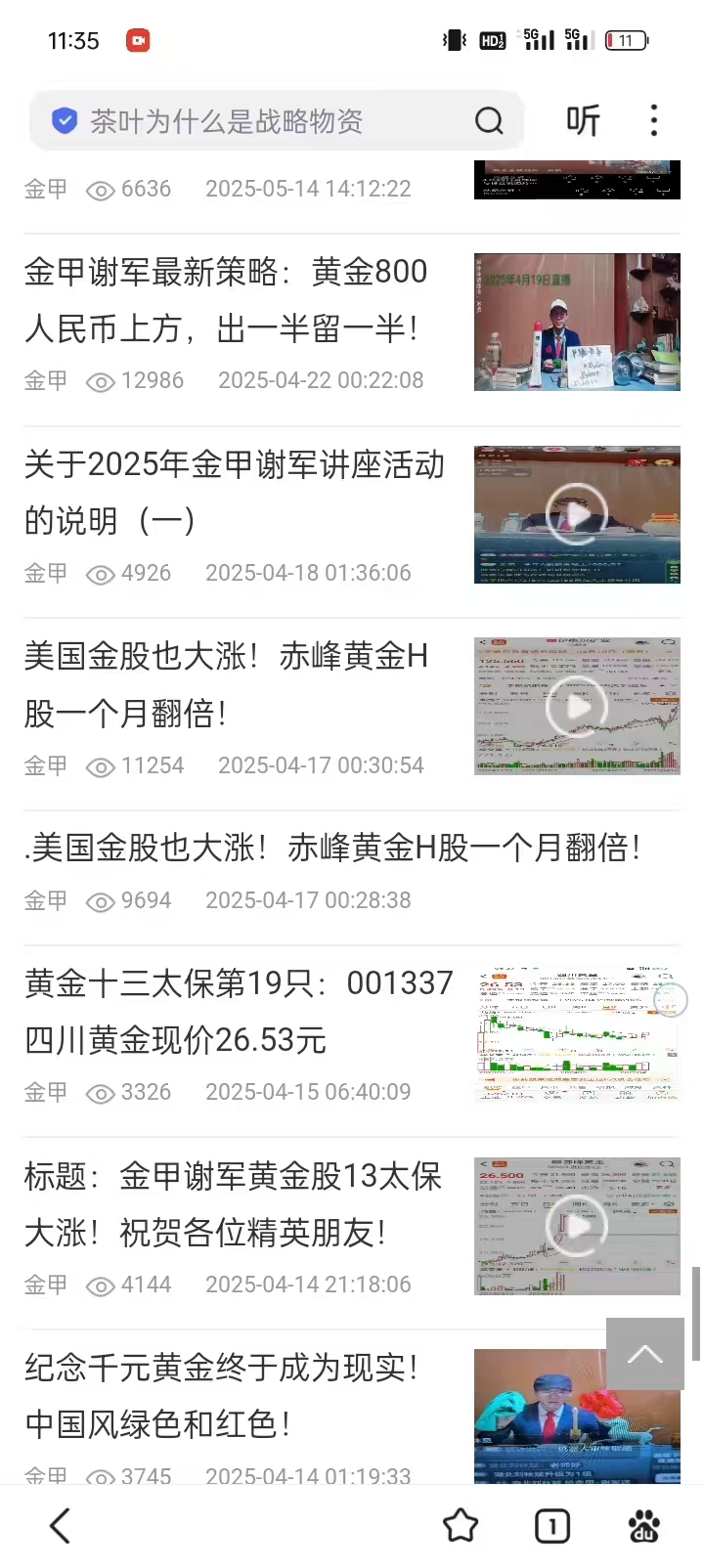This screenshot has width=704, height=1568.
Task: Play the video thumbnail for 赤峰黄金H股一个月翻倍
Action: click(x=577, y=706)
